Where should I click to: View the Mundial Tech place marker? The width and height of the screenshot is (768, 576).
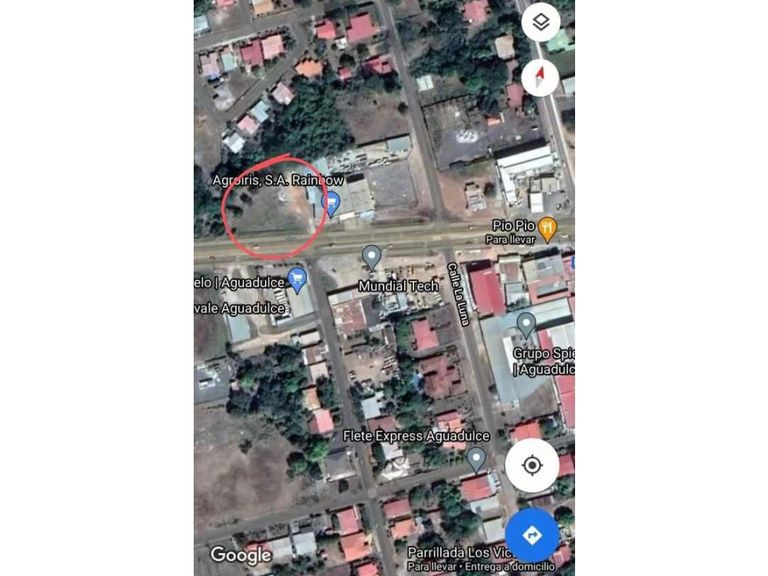pyautogui.click(x=371, y=257)
